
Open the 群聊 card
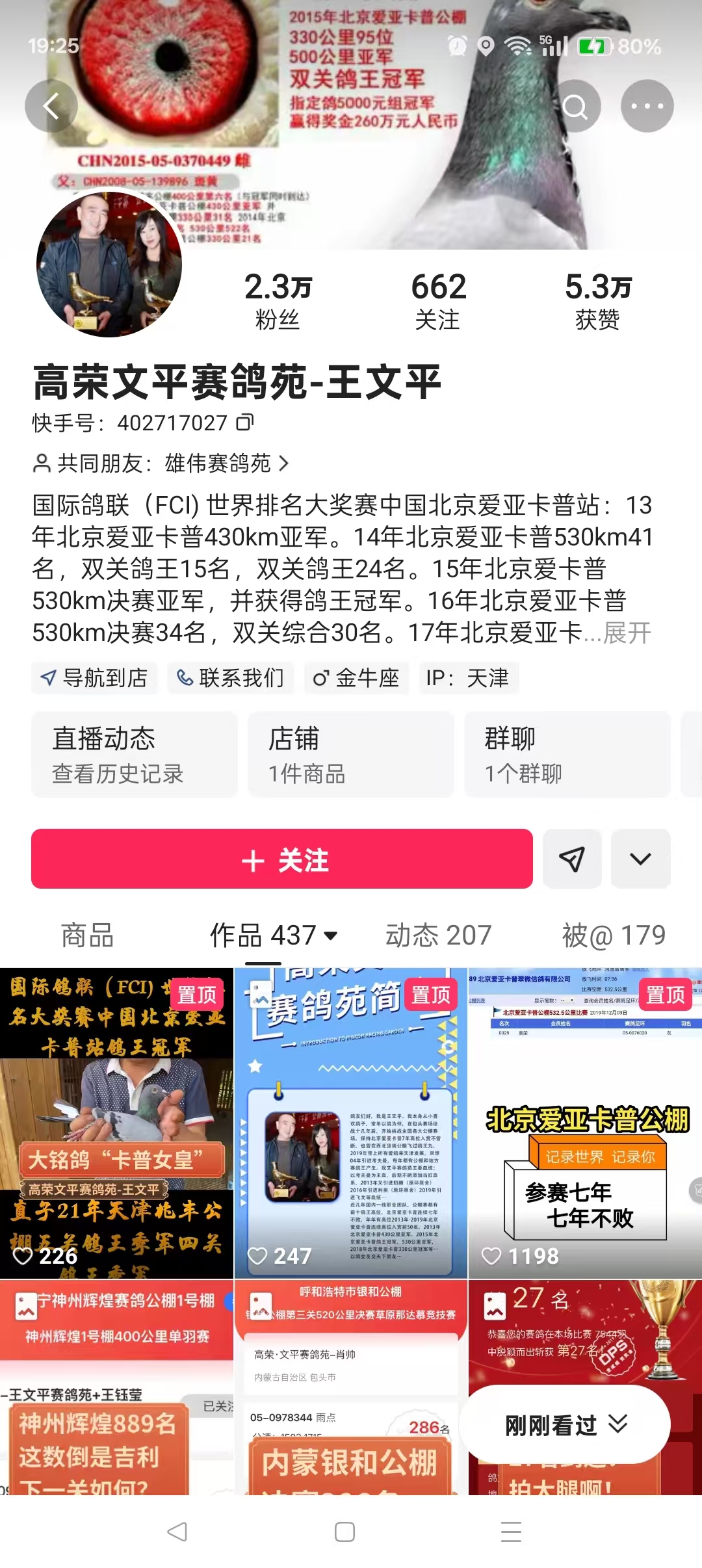(x=567, y=754)
